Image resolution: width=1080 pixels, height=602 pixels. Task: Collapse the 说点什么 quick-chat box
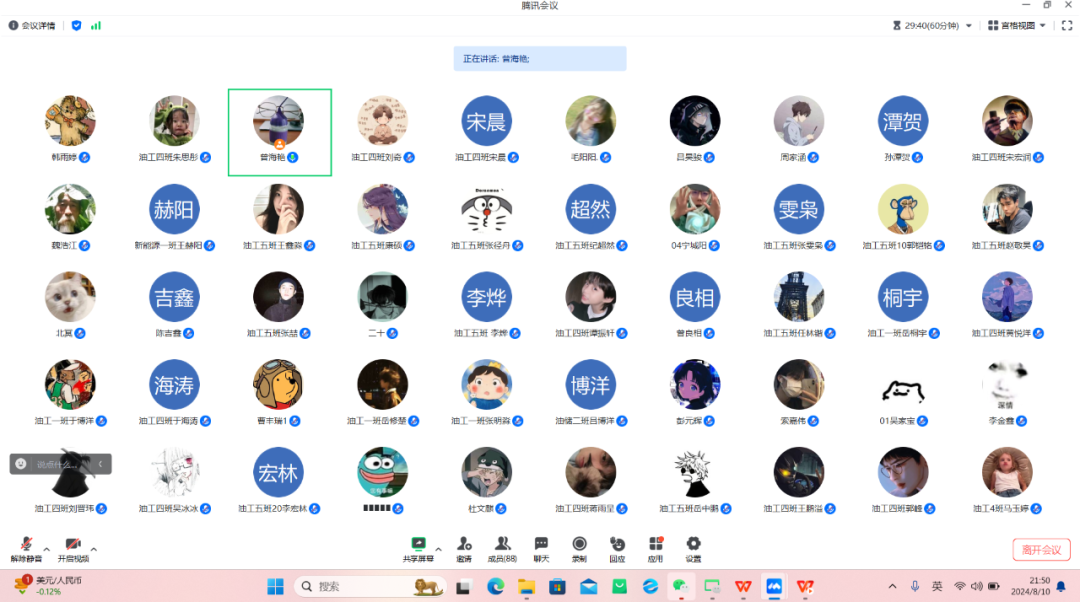click(101, 464)
